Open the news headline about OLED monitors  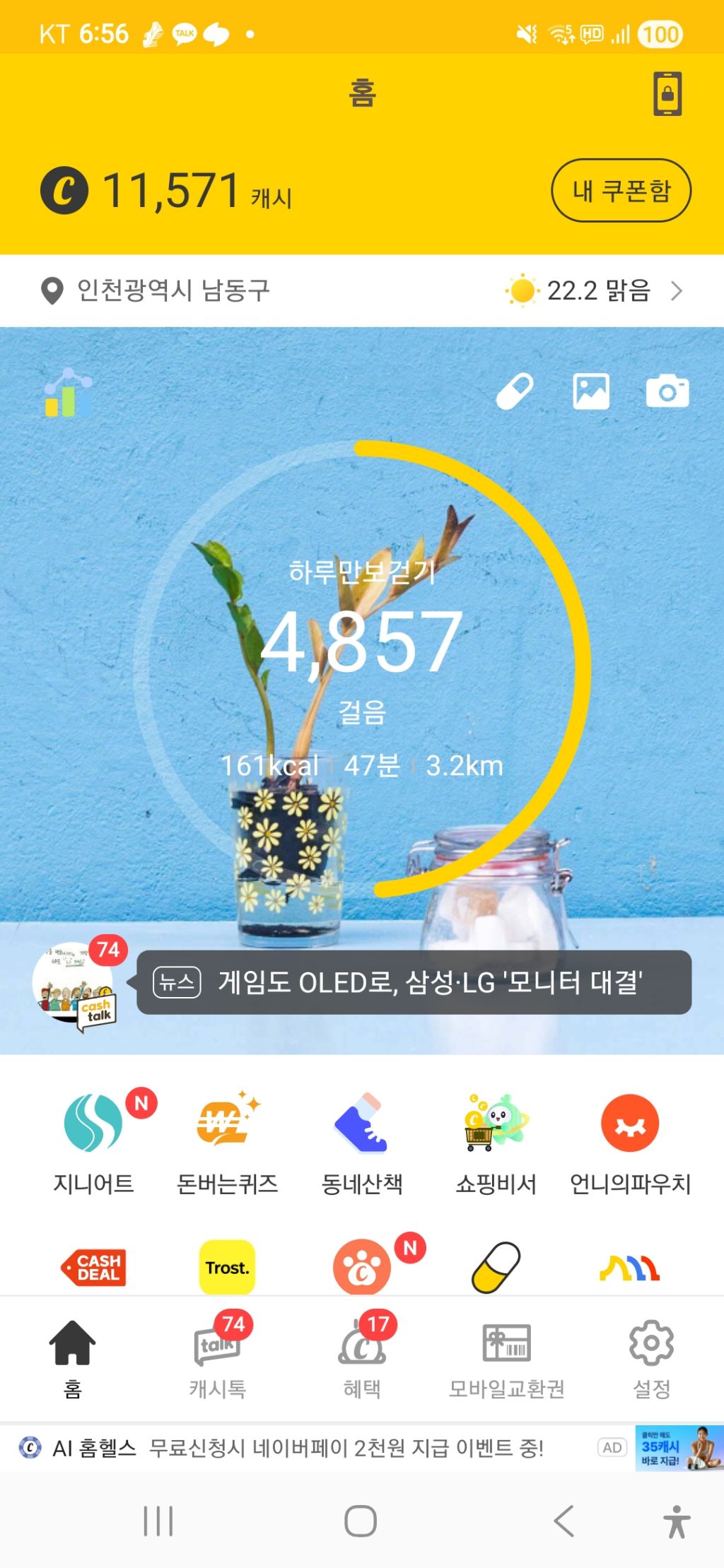pyautogui.click(x=414, y=982)
